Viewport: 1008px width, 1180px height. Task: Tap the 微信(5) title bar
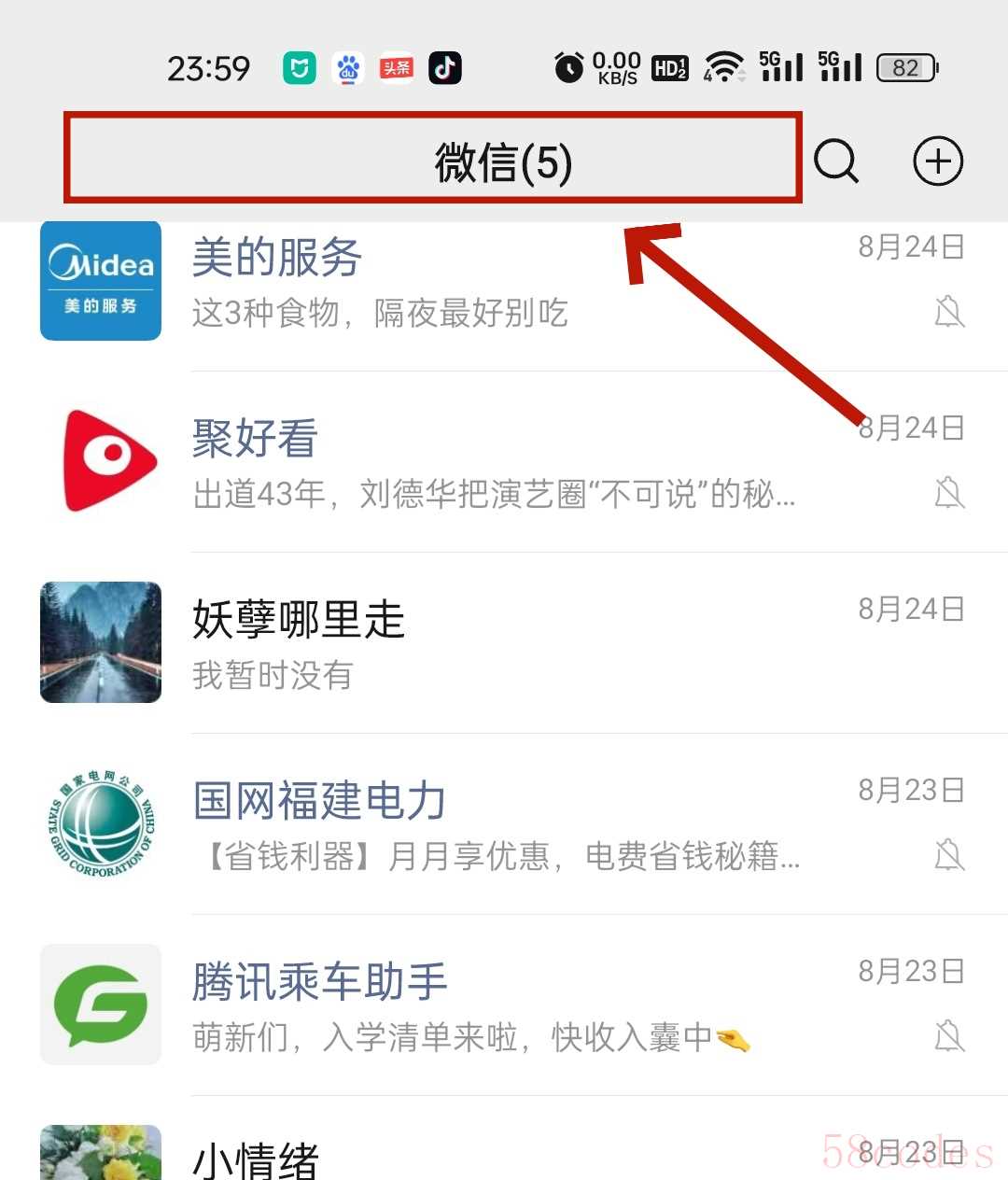(503, 162)
